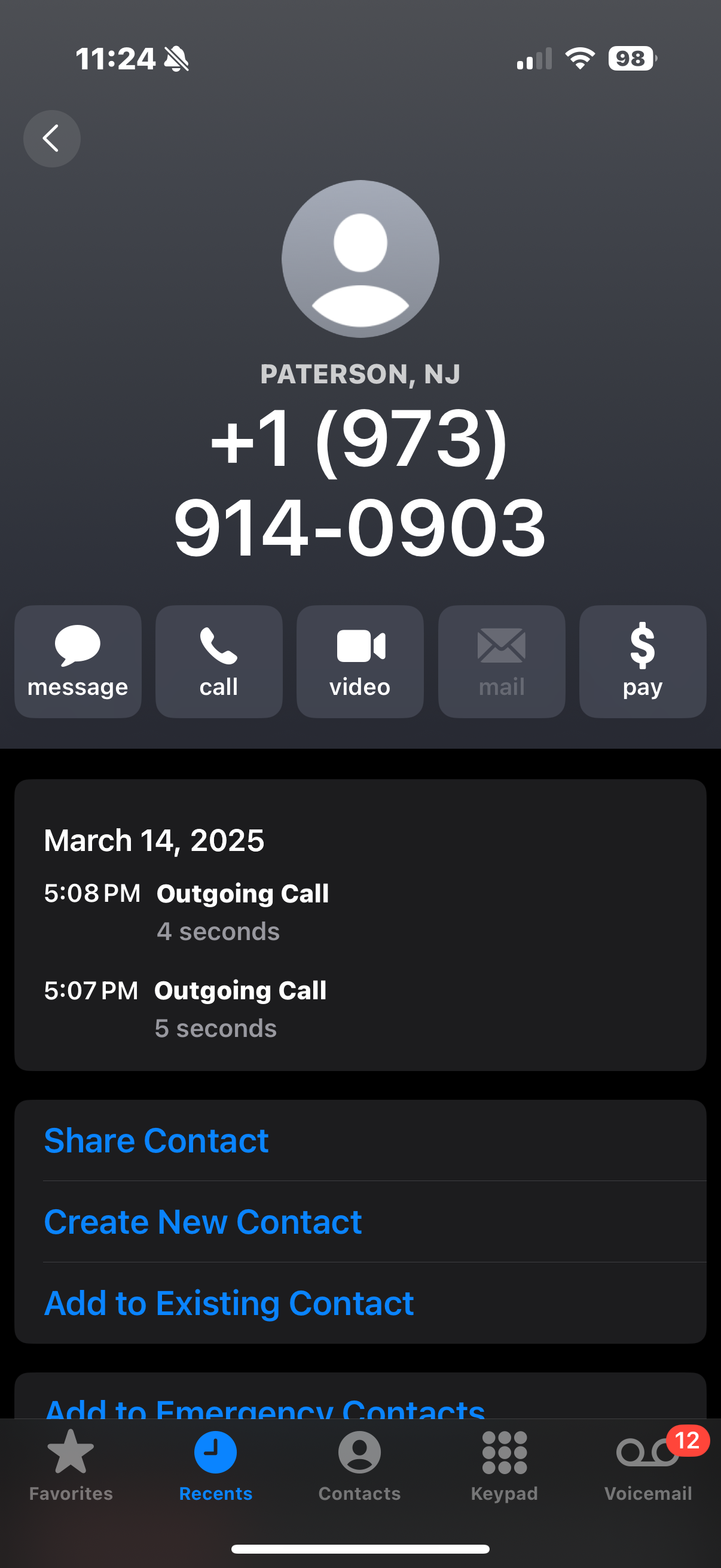The height and width of the screenshot is (1568, 721).
Task: Start a video call
Action: tap(360, 661)
